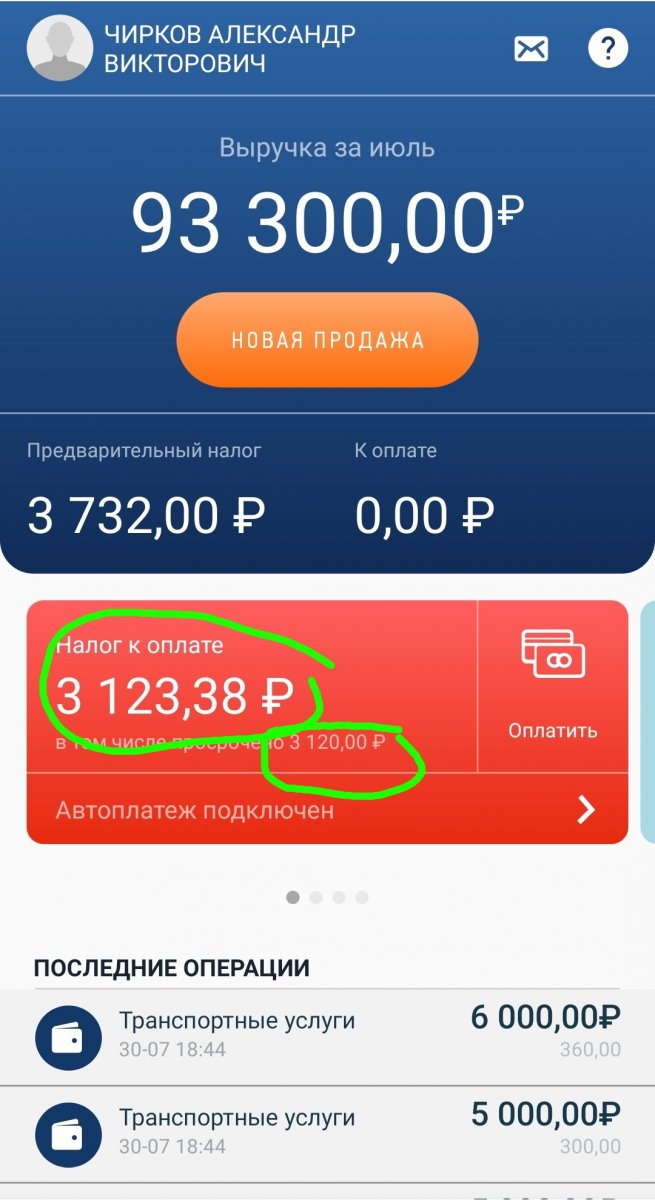Open the 5 000,00 ₽ Транспортные услуги operation
655x1200 pixels.
[x=327, y=1133]
